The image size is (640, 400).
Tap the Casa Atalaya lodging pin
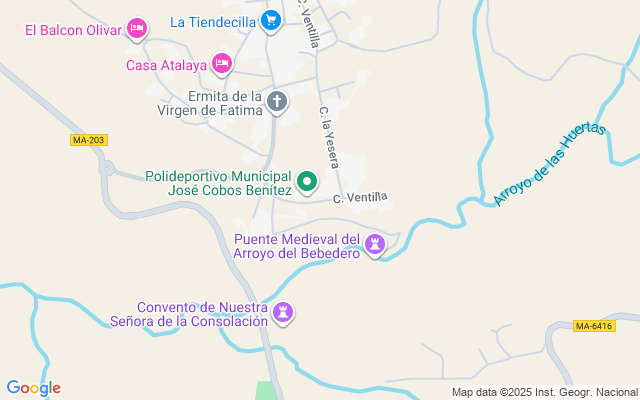[222, 64]
